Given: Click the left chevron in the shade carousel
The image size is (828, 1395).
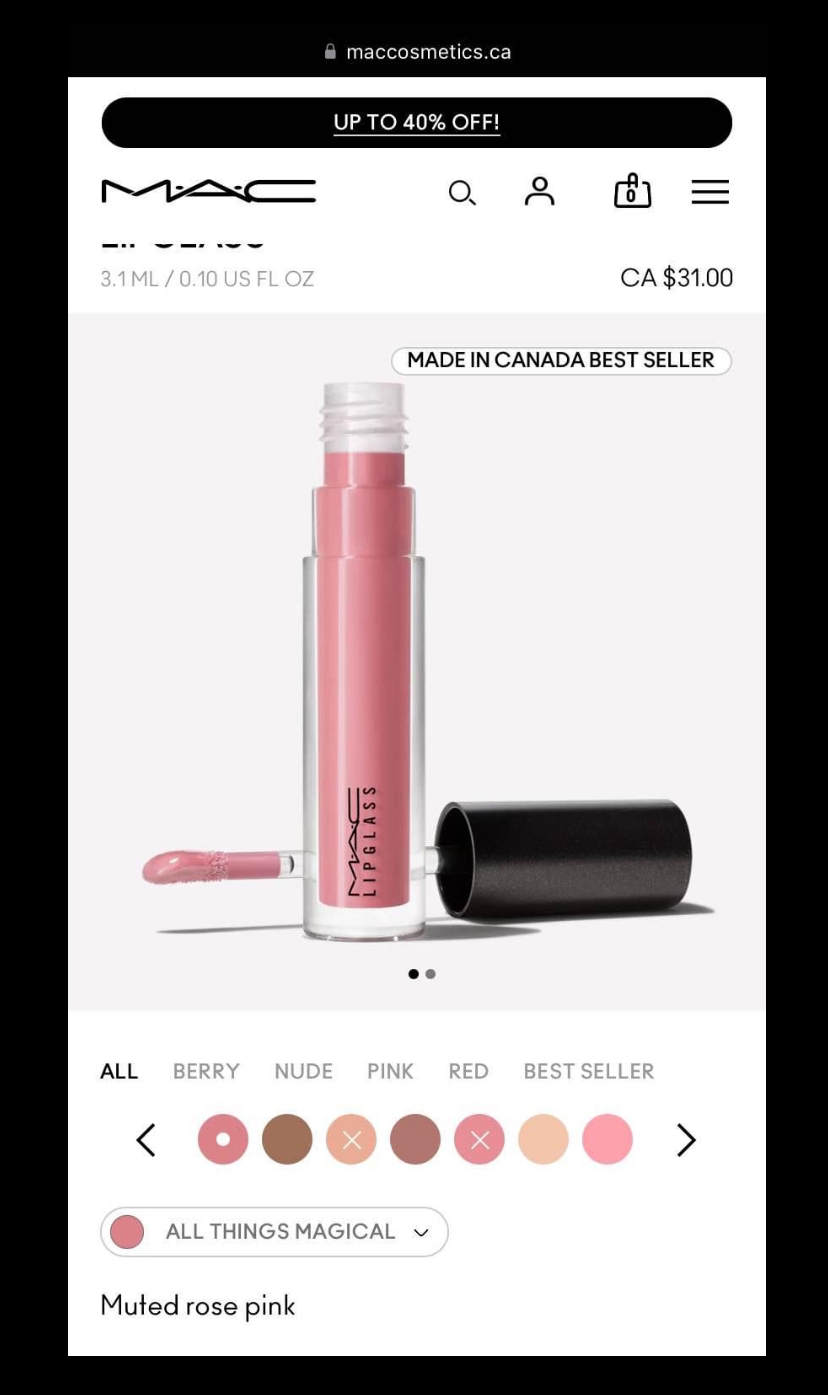Looking at the screenshot, I should (x=145, y=1139).
